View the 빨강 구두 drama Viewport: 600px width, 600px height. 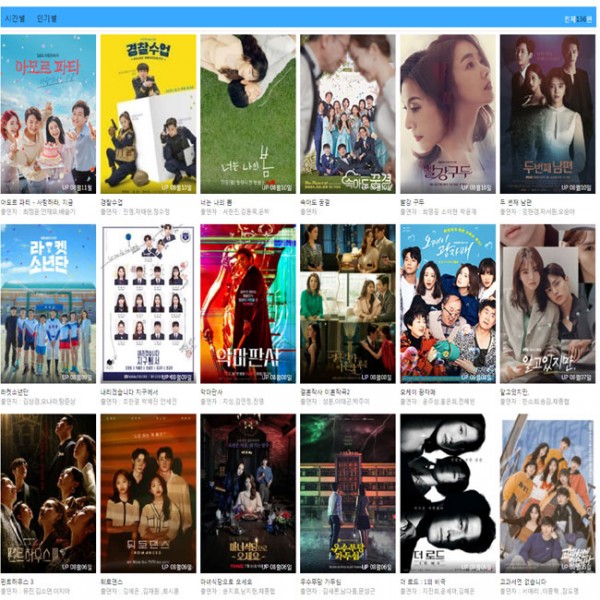(x=447, y=114)
